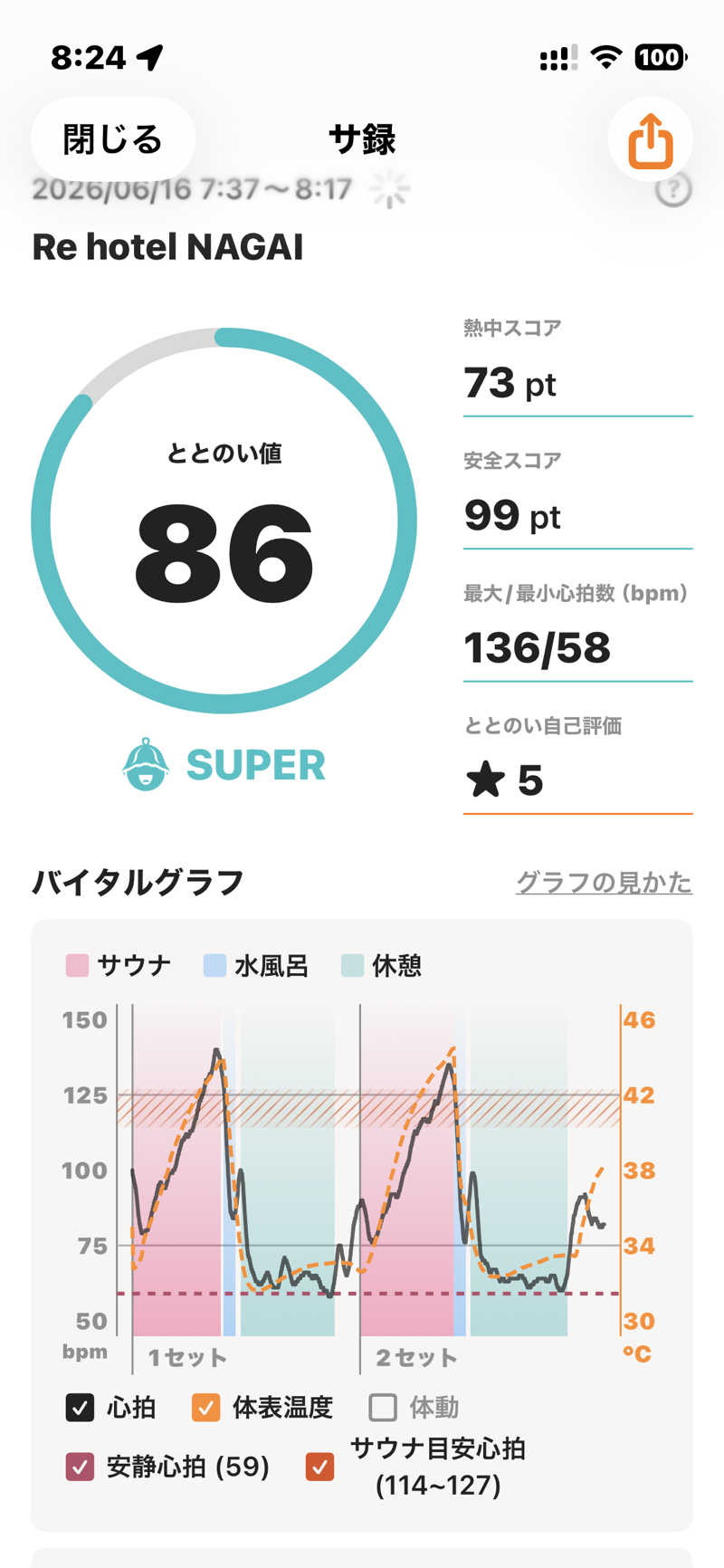This screenshot has width=724, height=1568.
Task: Uncheck the 心拍 heart rate checkbox
Action: click(80, 1408)
